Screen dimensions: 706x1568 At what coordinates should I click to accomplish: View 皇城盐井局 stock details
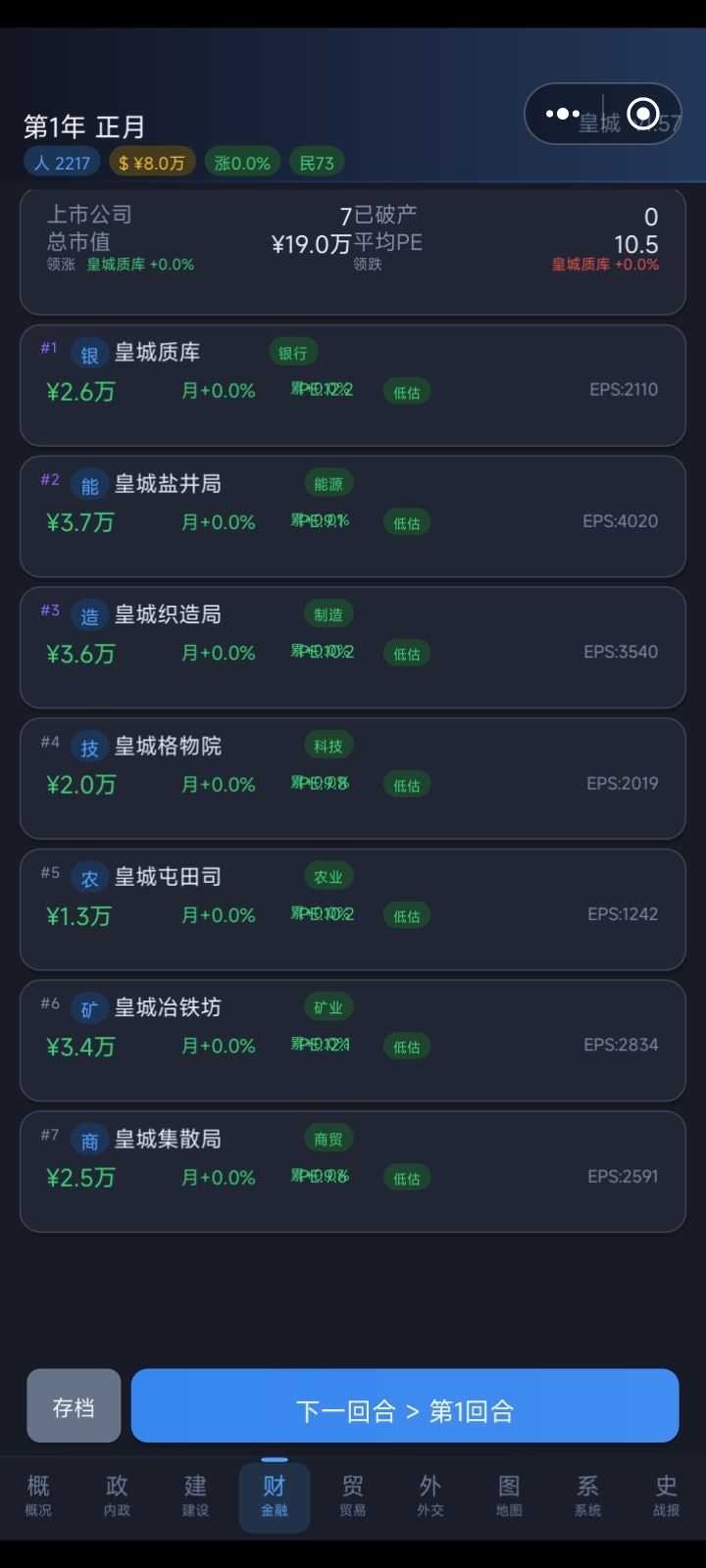(x=353, y=516)
